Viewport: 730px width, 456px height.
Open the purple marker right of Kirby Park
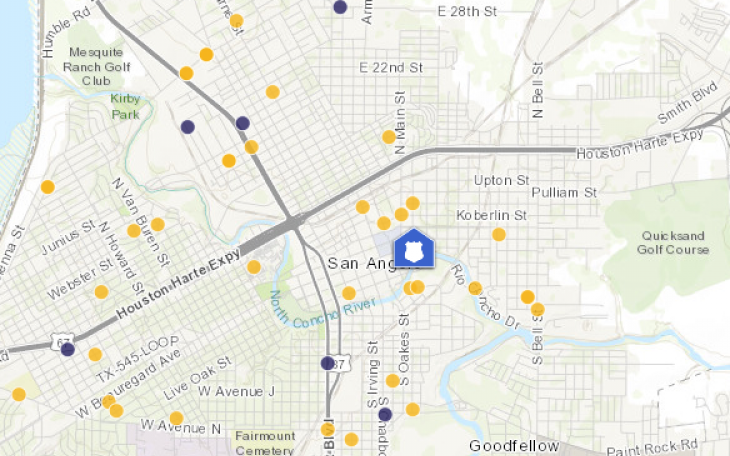click(188, 127)
